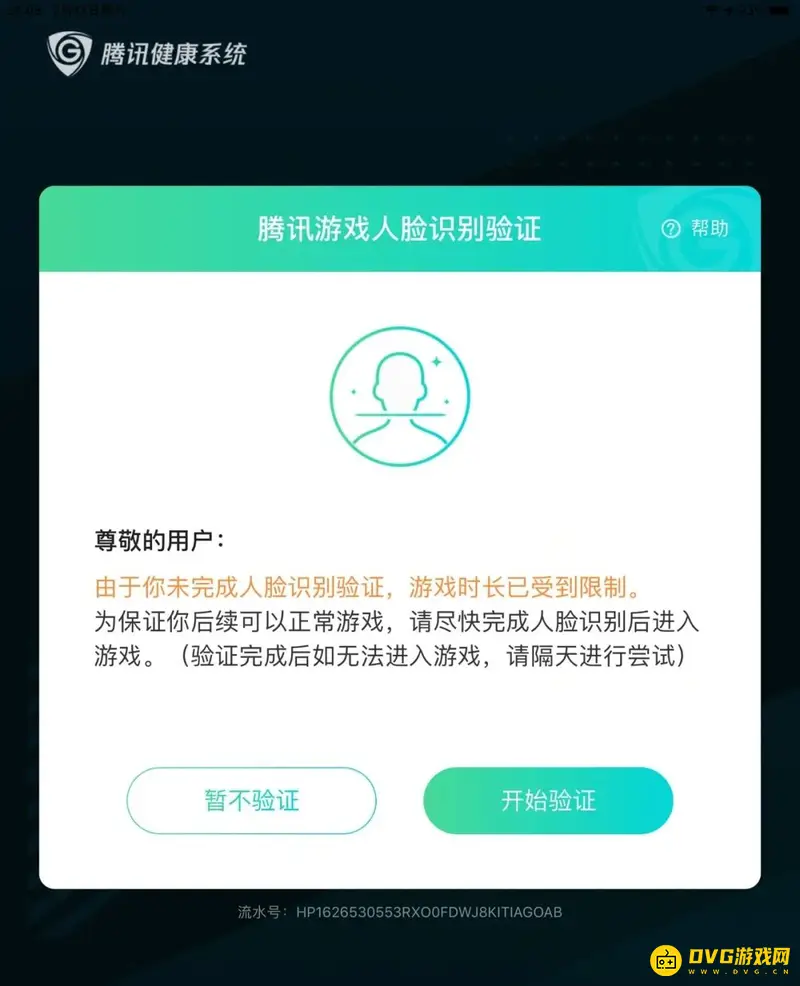Select the 腾讯游戏人脸识别验证 title bar

point(399,229)
